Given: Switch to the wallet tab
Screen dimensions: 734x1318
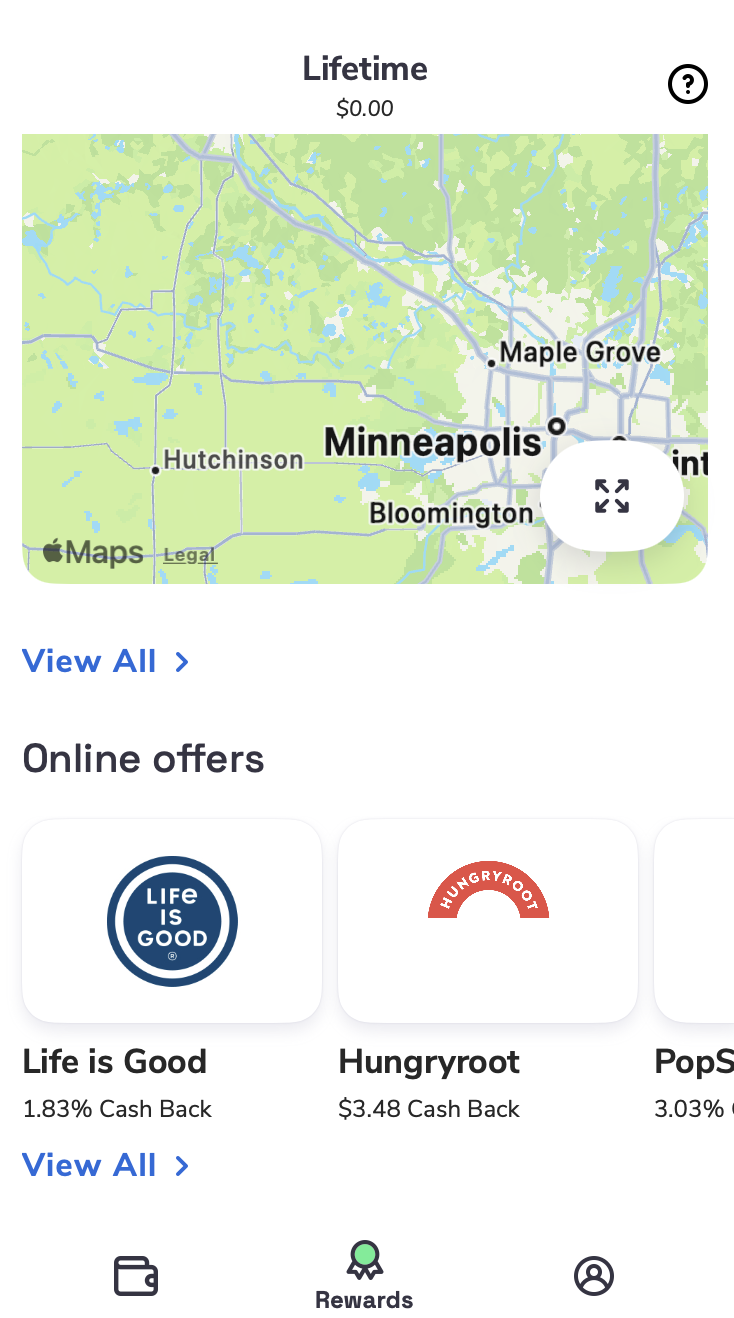Looking at the screenshot, I should tap(135, 1276).
